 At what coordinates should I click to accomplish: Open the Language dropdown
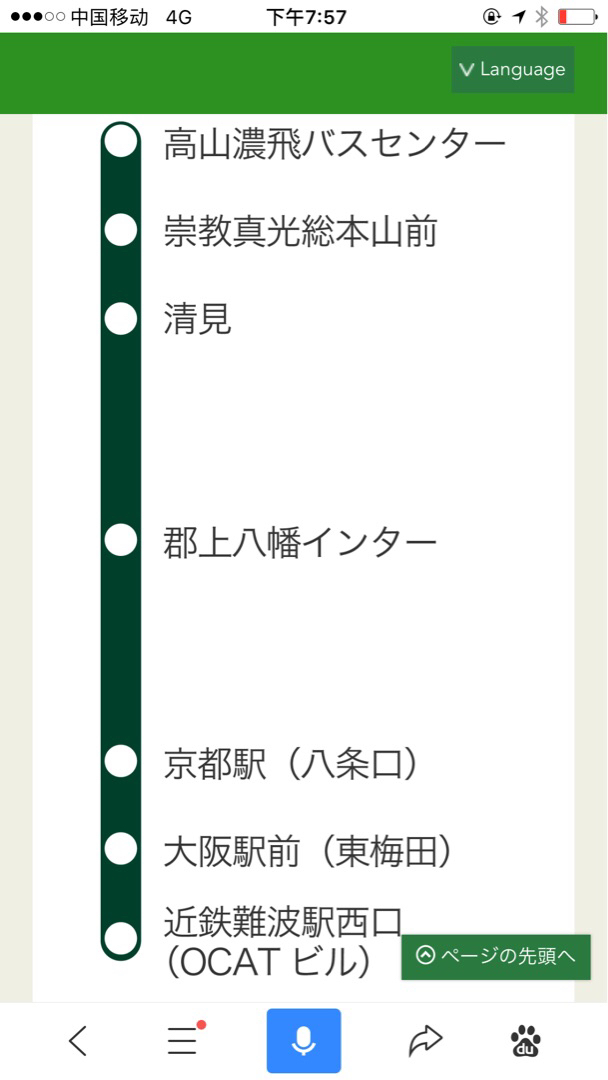point(512,70)
